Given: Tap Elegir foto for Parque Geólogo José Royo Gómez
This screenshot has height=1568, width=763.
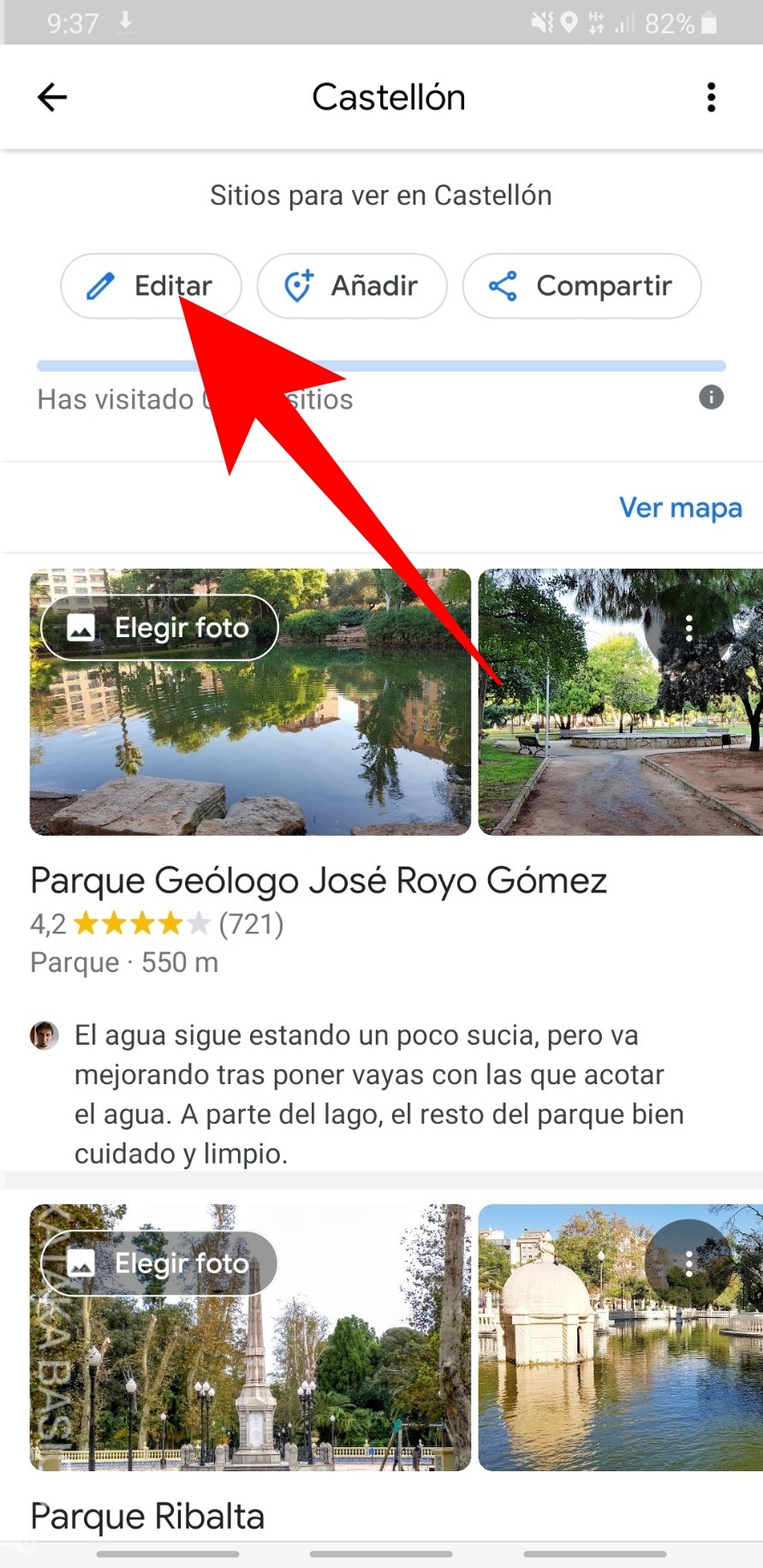Looking at the screenshot, I should (x=159, y=627).
